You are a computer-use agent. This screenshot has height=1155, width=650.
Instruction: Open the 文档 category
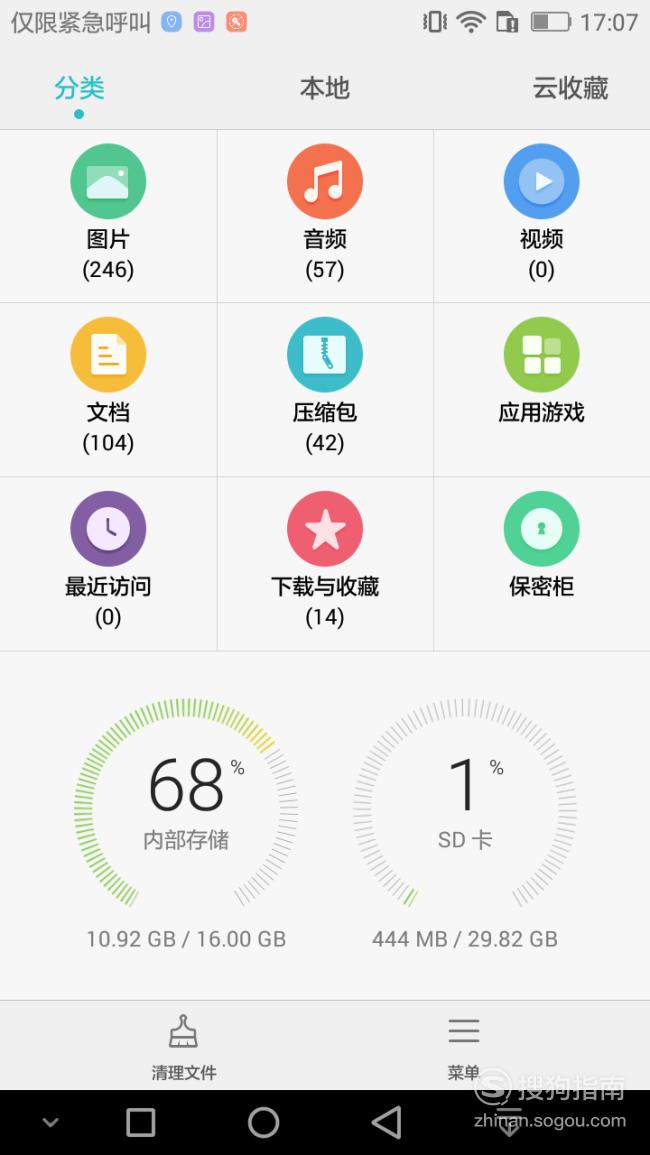(x=108, y=389)
